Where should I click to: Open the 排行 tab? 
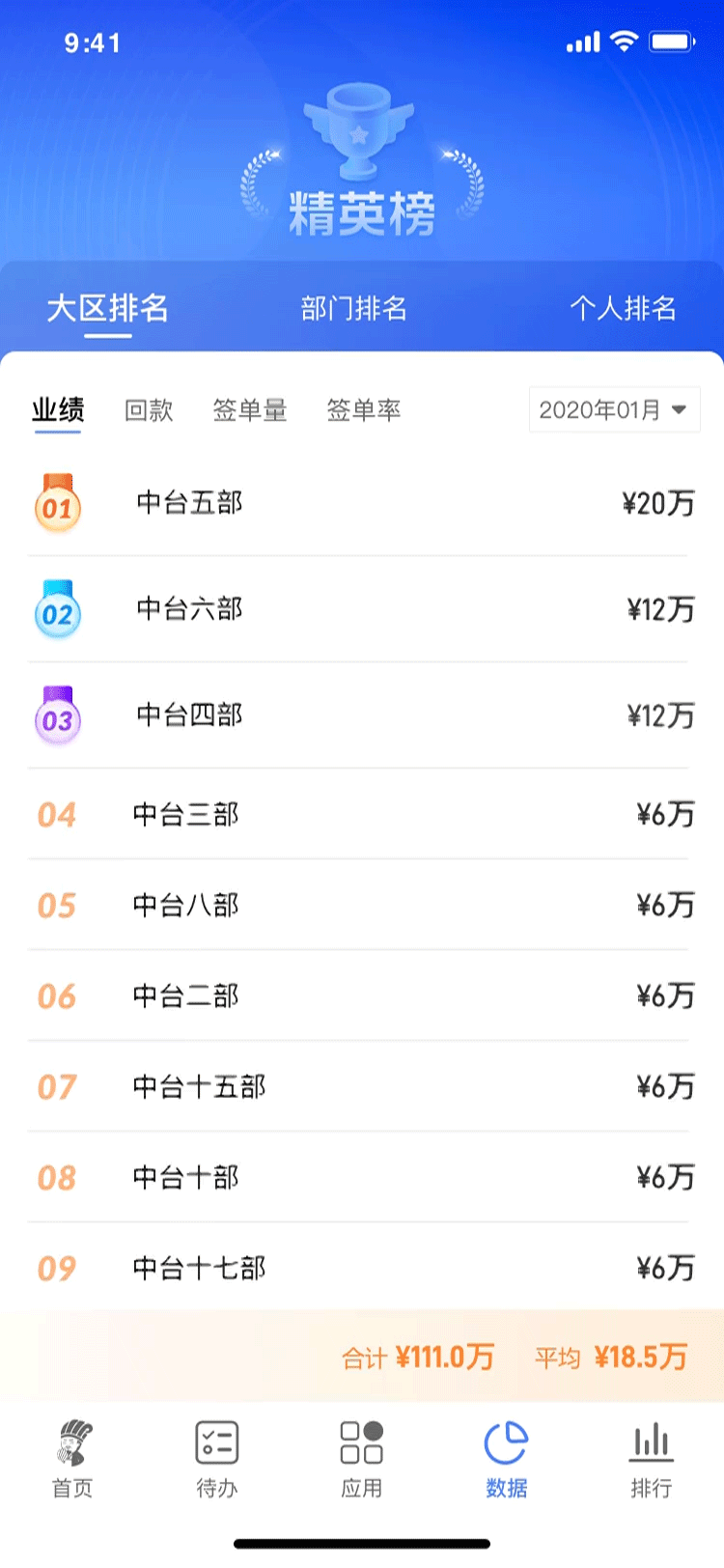pos(652,1458)
